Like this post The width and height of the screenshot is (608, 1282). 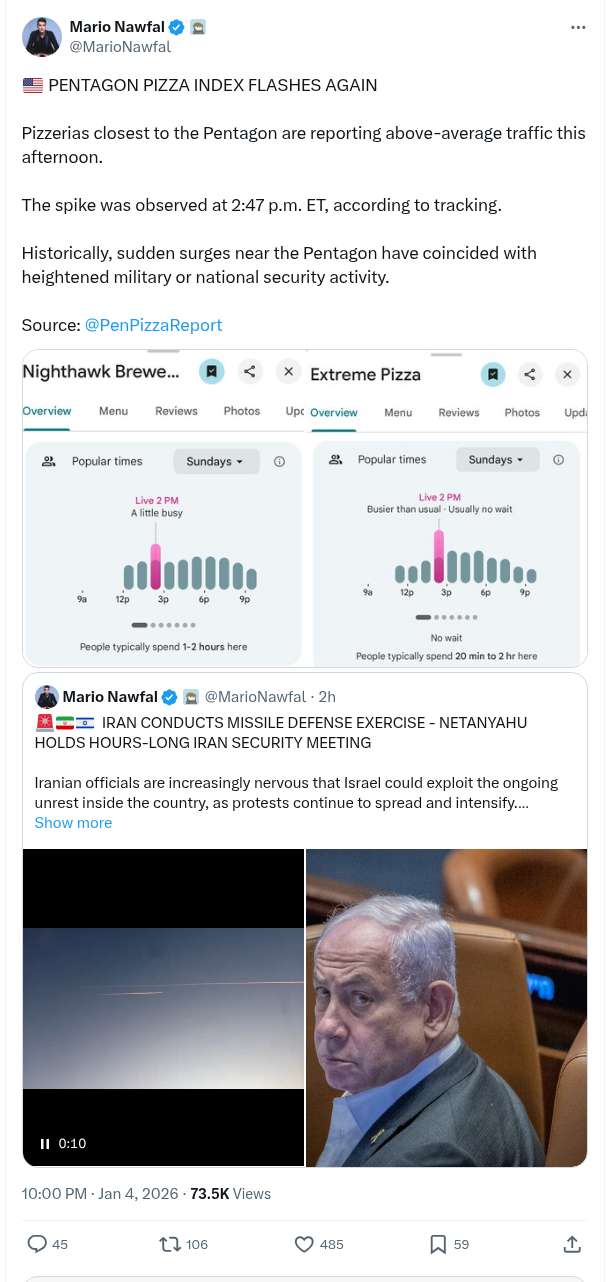click(x=305, y=1244)
